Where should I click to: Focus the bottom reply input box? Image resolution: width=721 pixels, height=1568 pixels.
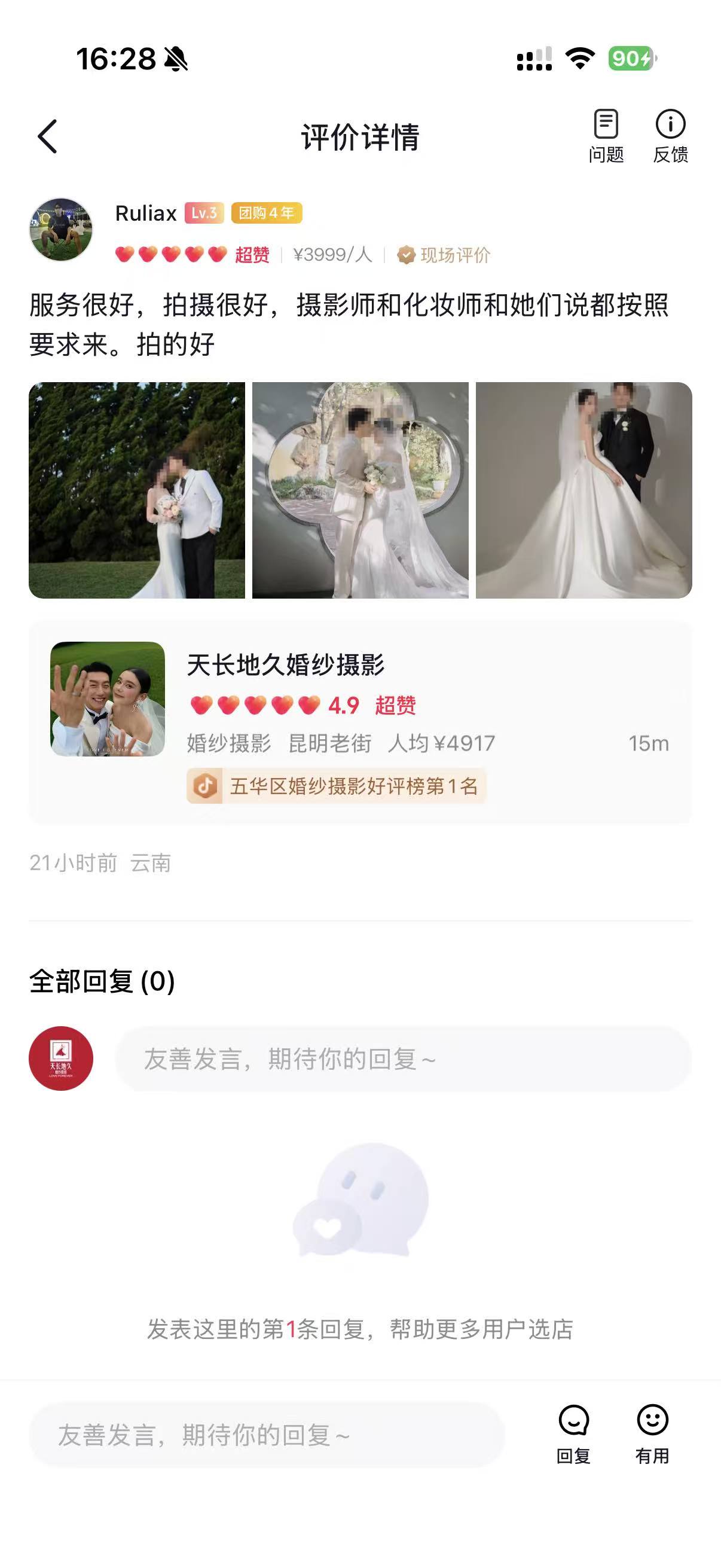267,1435
